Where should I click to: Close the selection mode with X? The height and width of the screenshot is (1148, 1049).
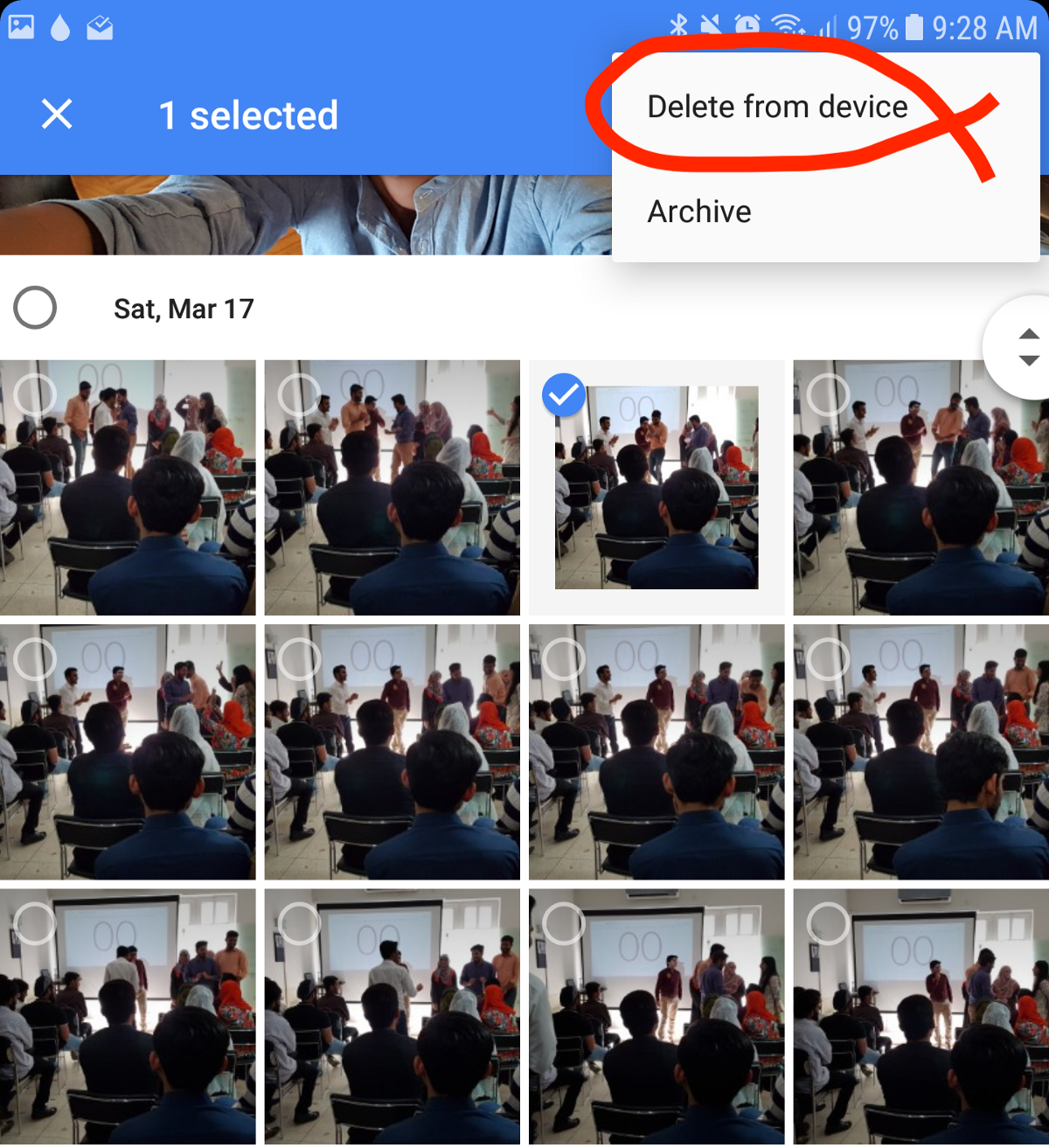click(x=57, y=115)
